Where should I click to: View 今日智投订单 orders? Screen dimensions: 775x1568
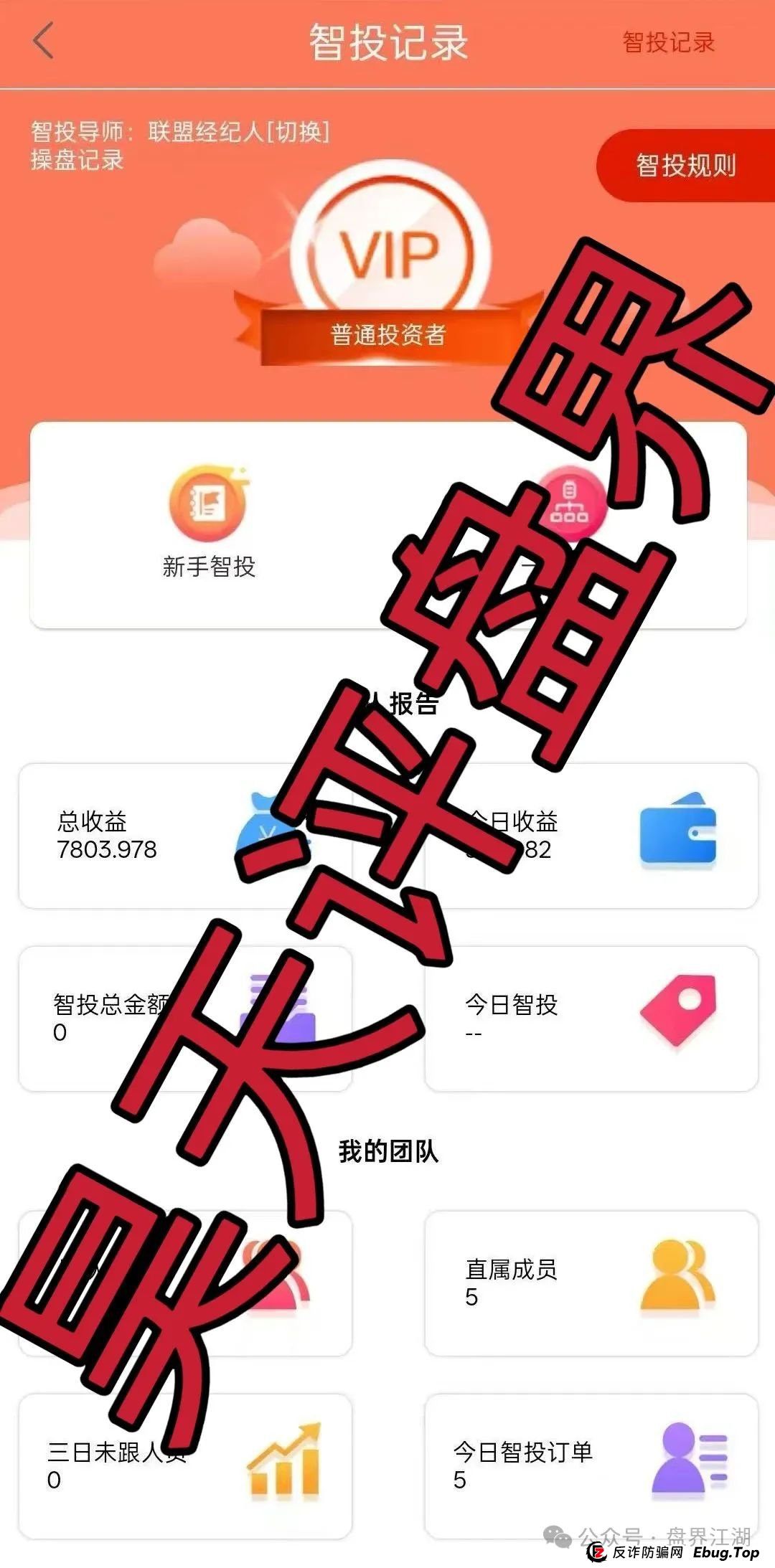click(591, 1465)
